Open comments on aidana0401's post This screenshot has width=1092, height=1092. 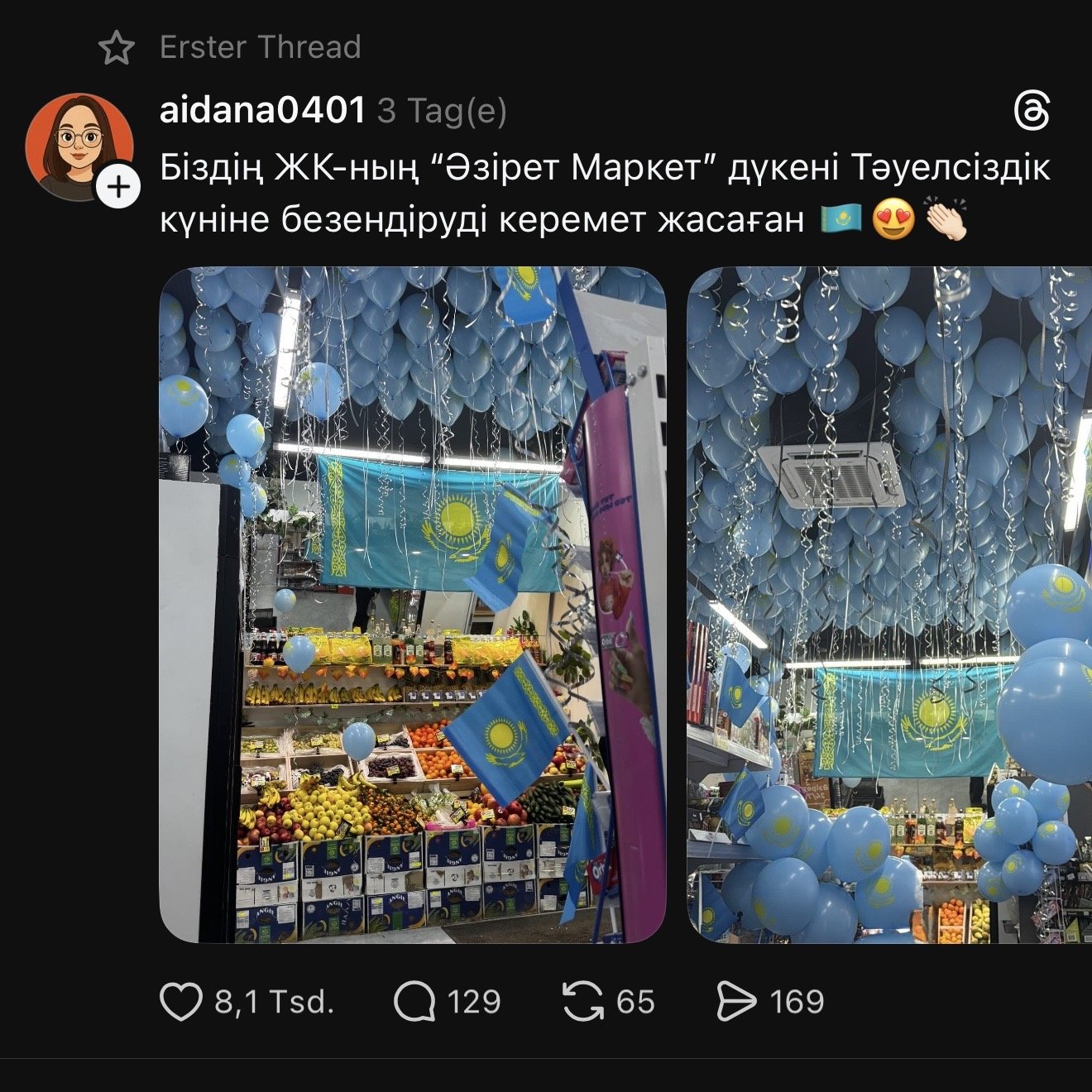414,1002
